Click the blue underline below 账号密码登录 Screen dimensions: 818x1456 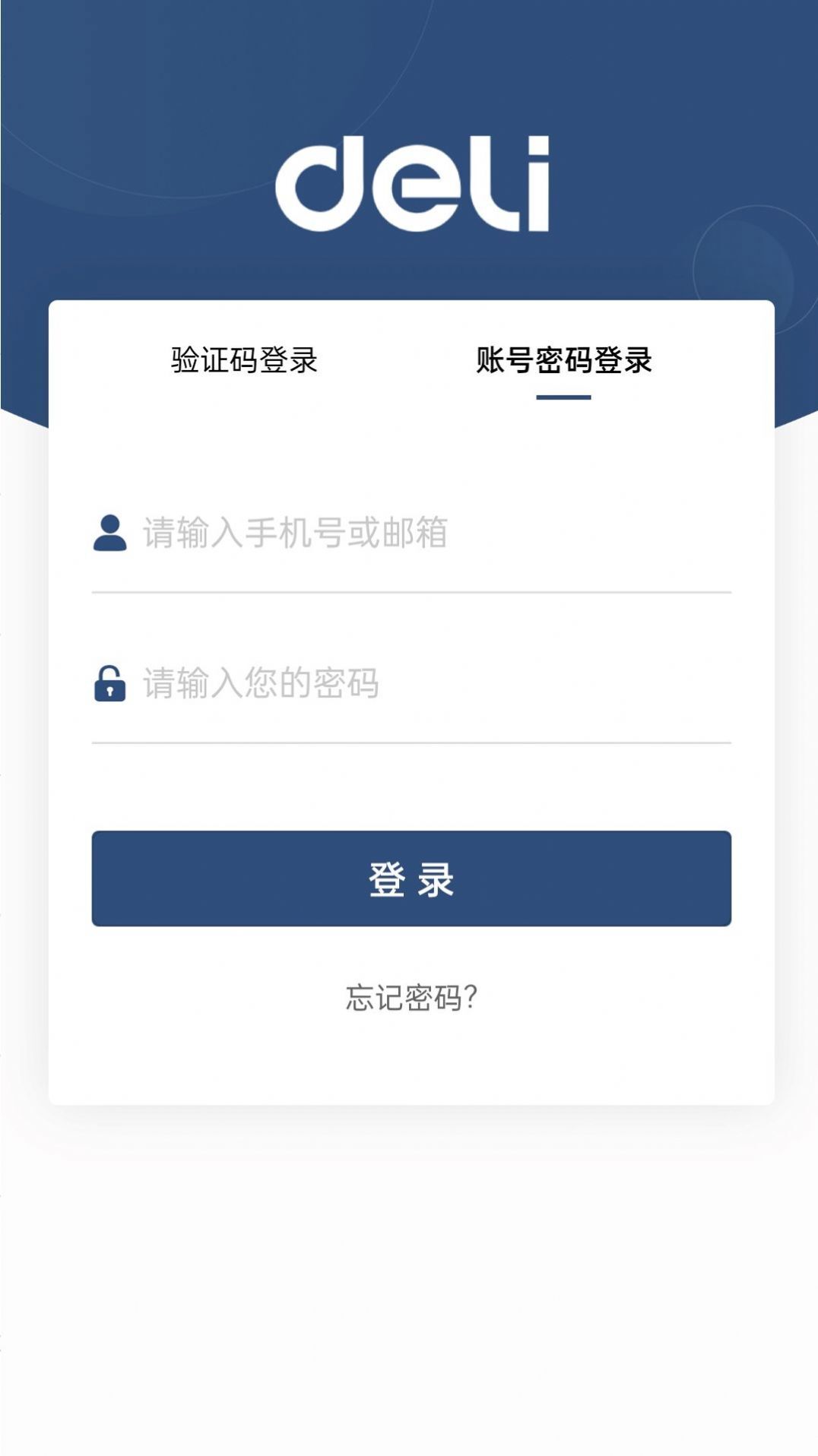click(x=563, y=395)
